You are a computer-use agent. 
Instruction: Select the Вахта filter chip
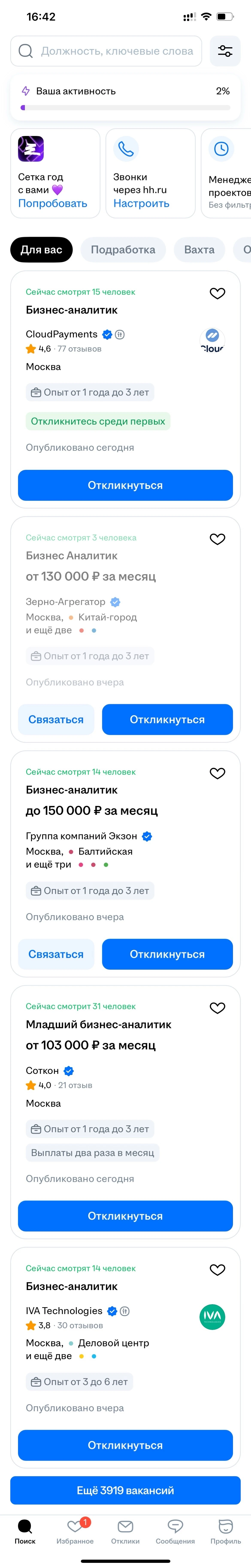tap(199, 250)
